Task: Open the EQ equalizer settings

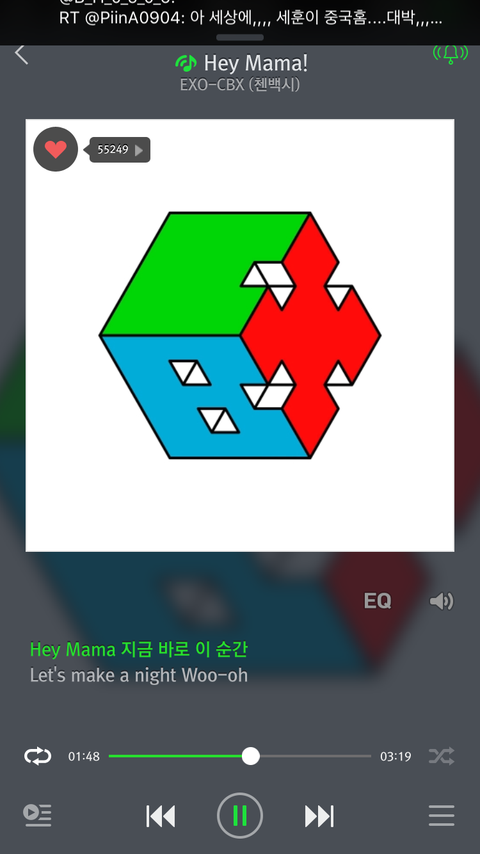Action: (378, 601)
